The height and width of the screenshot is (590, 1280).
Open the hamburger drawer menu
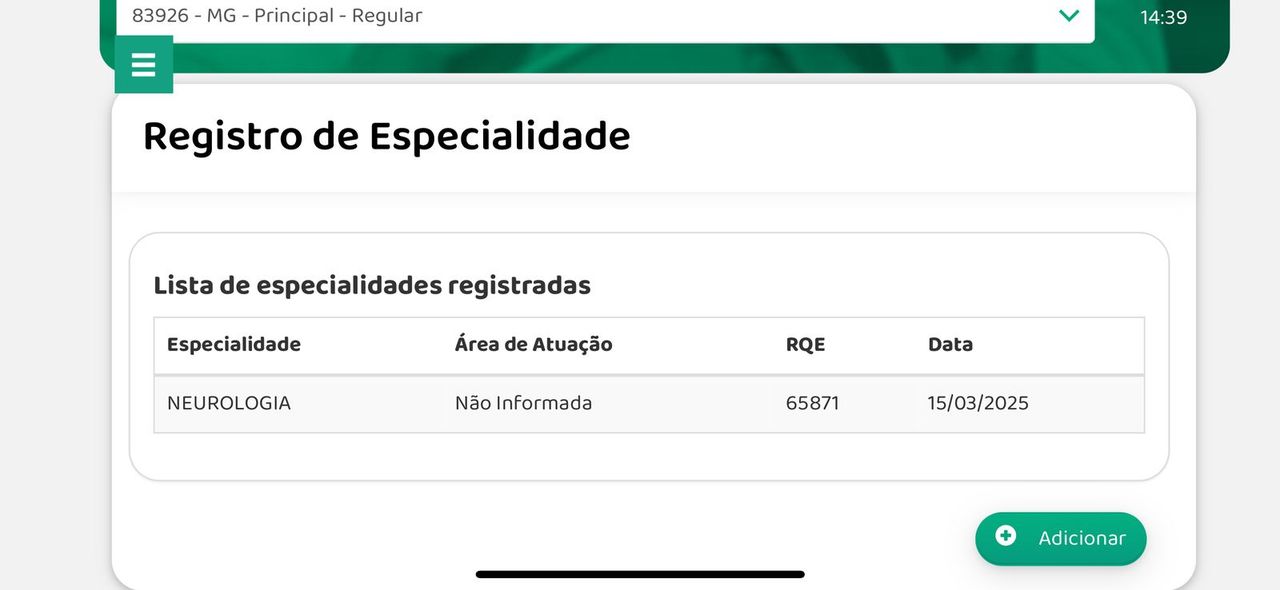tap(144, 65)
